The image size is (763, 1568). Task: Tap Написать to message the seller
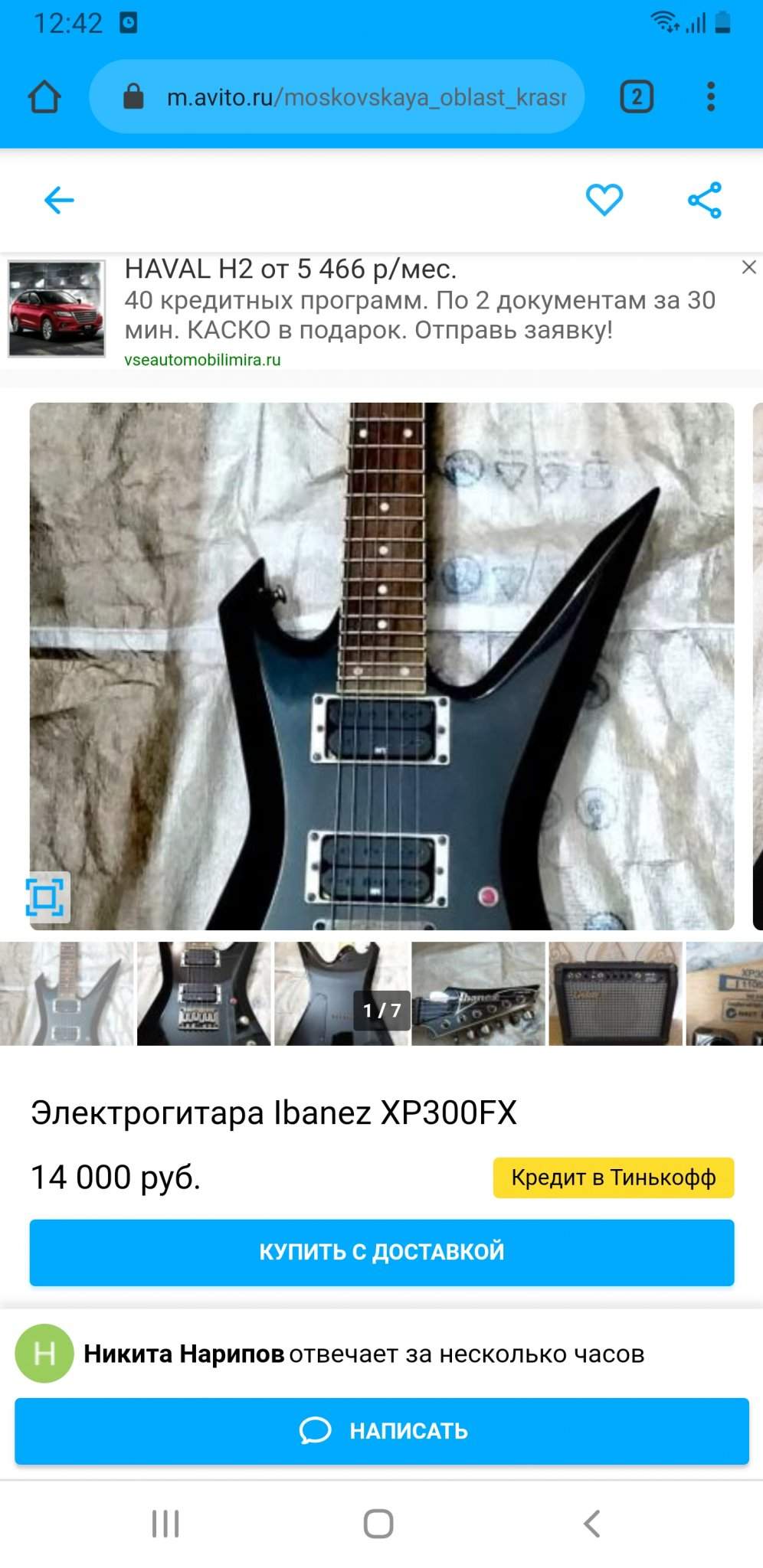(381, 1430)
